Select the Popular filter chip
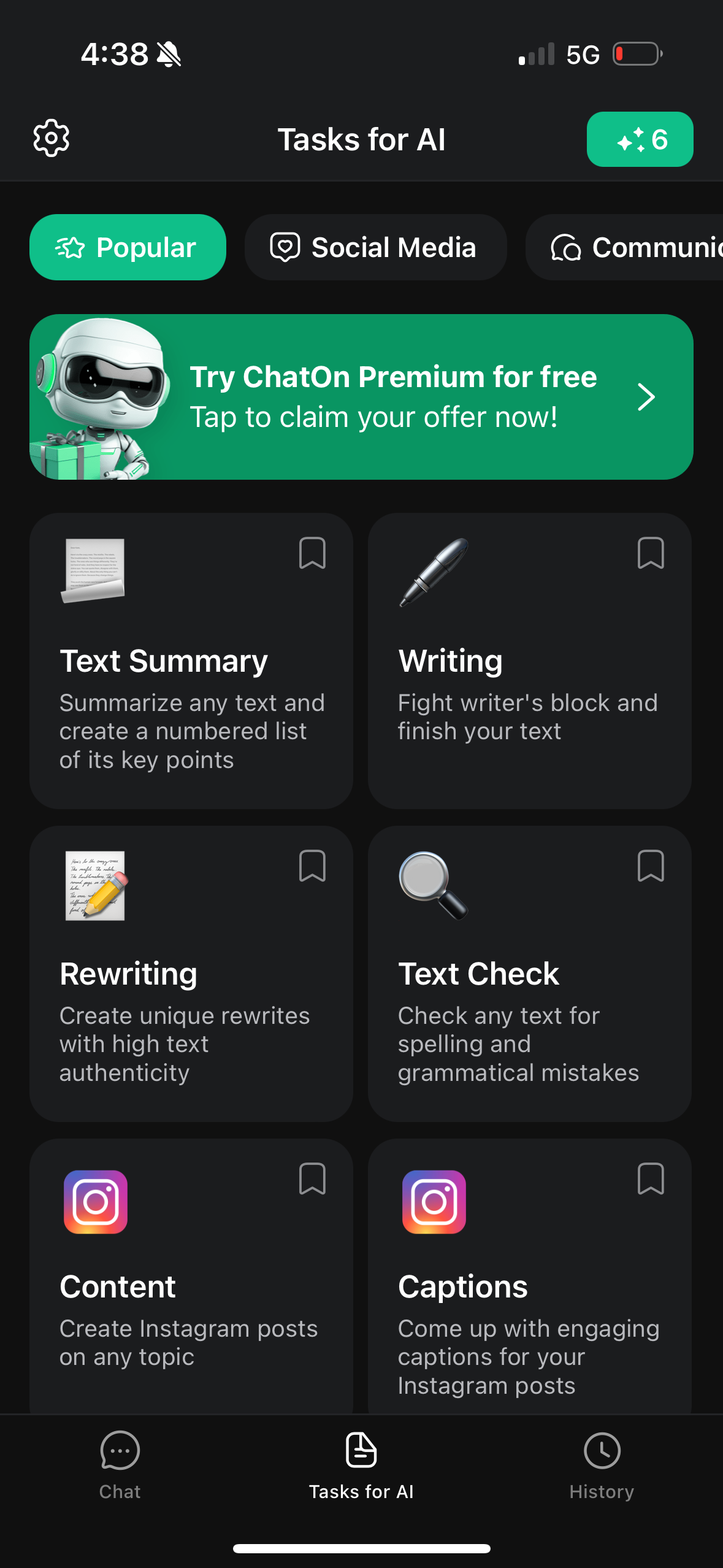Screen dimensions: 723x1568 coord(127,247)
